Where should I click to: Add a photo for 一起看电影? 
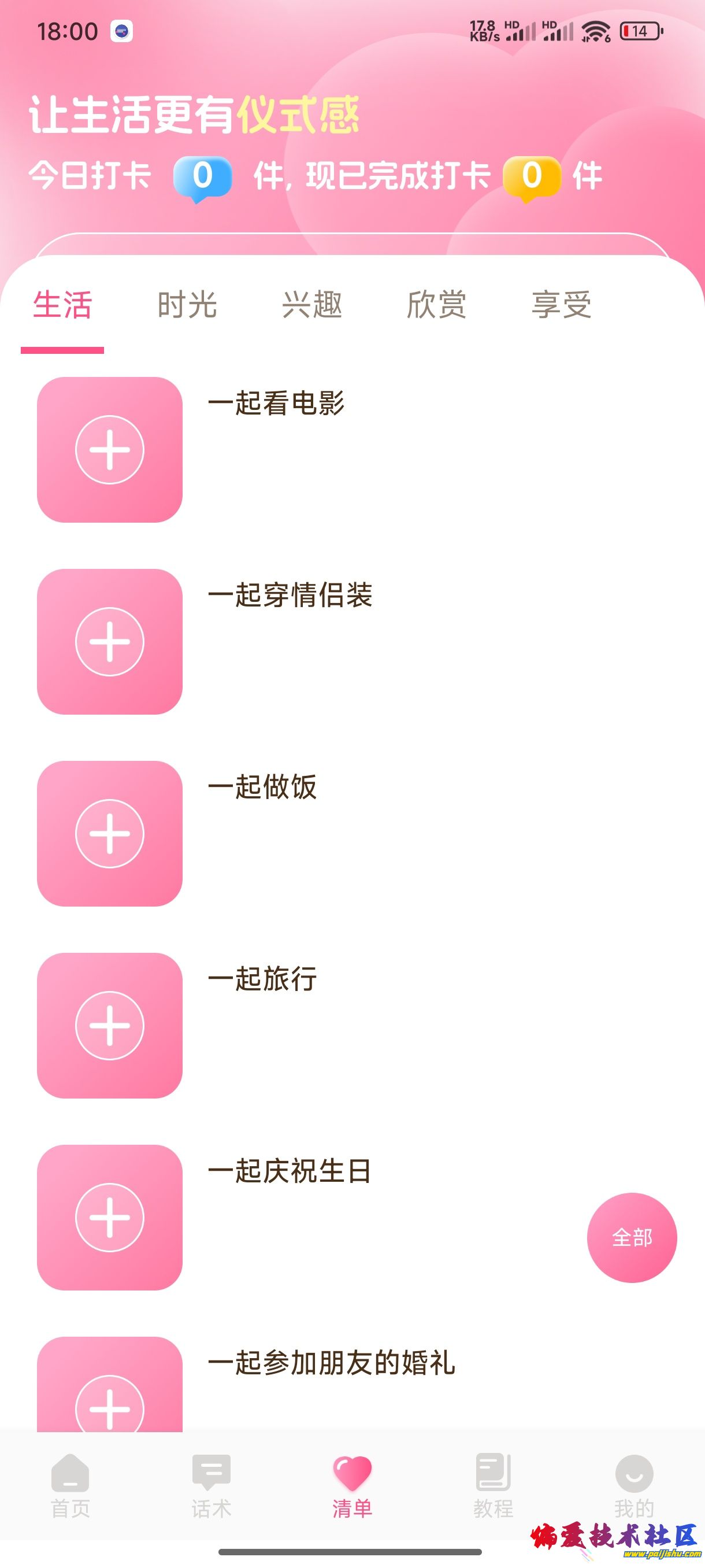pyautogui.click(x=109, y=450)
